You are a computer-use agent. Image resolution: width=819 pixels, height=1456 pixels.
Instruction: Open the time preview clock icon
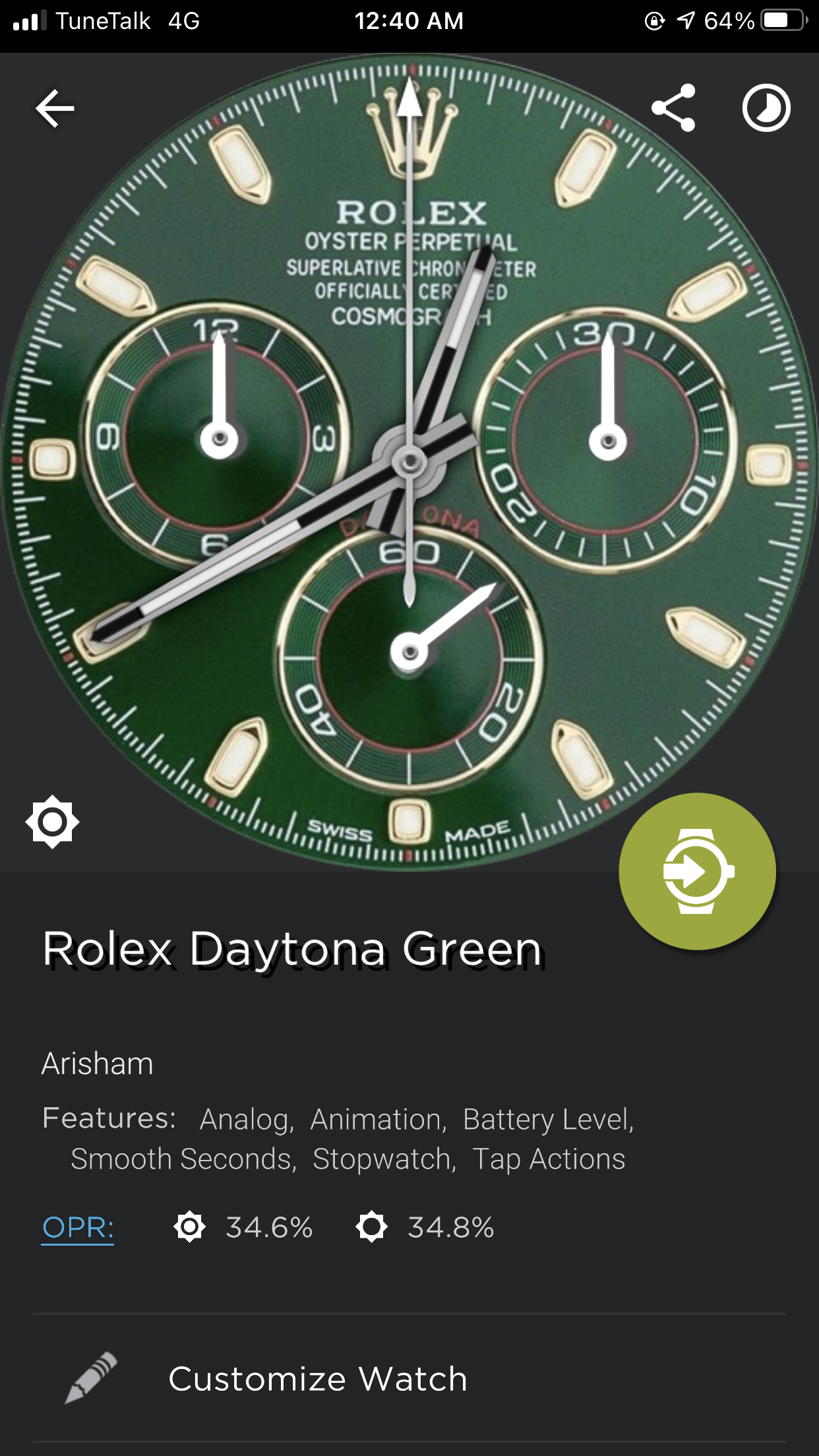pyautogui.click(x=766, y=107)
